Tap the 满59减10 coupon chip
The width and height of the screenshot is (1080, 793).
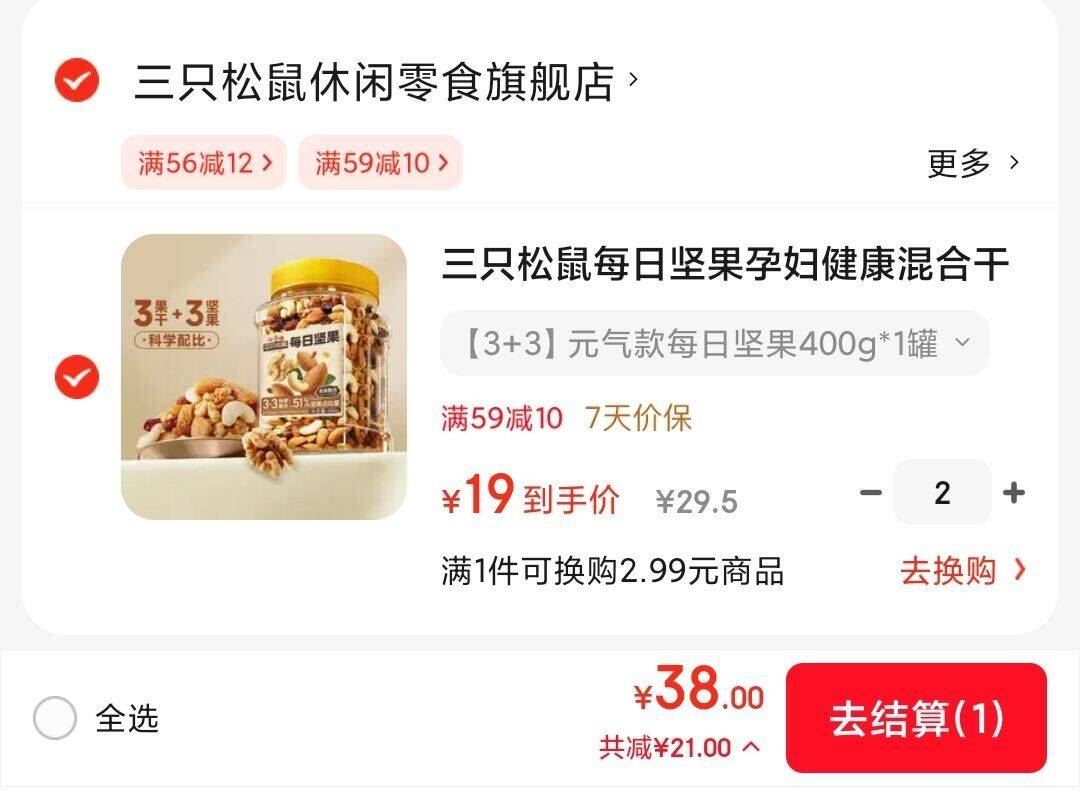[x=380, y=163]
